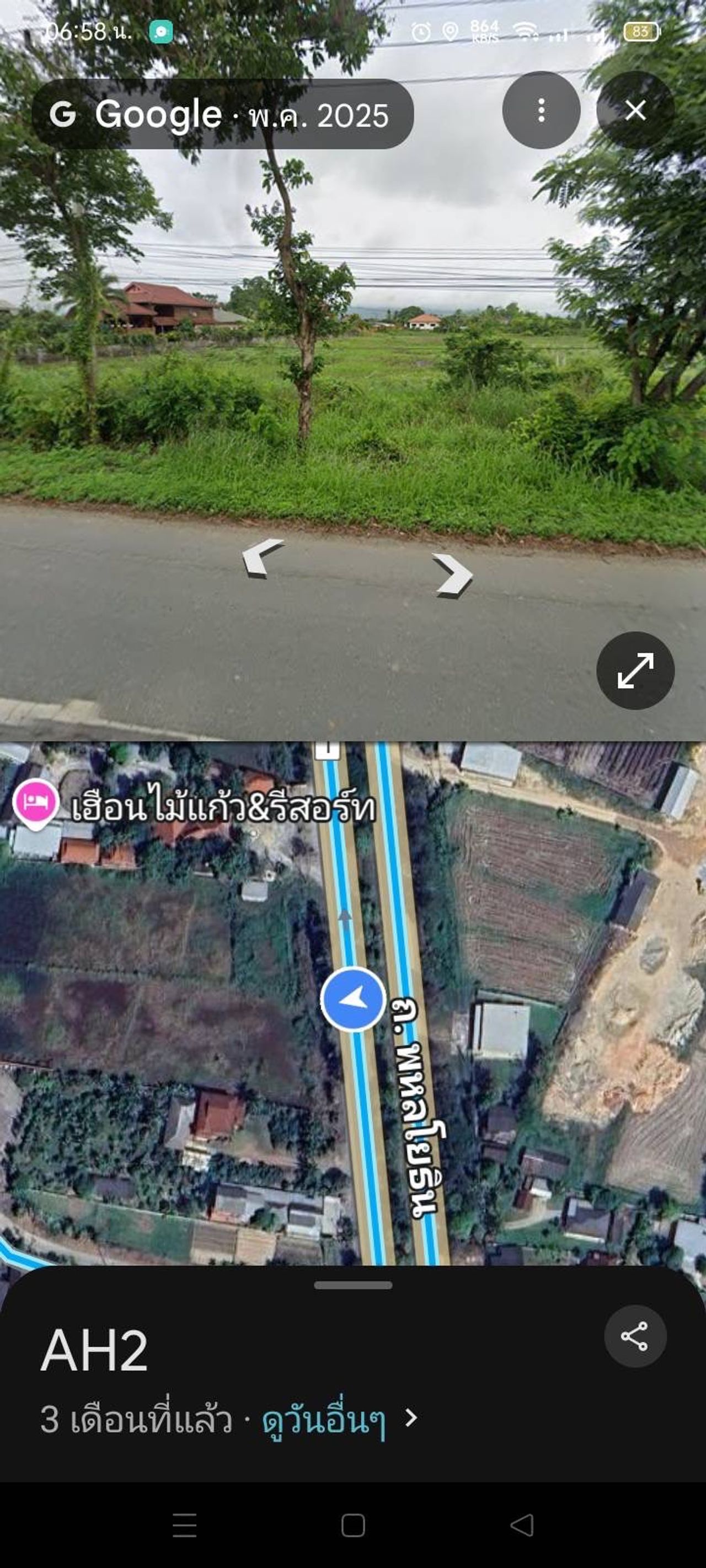Tap the bottom sheet drag handle
Viewport: 706px width, 1568px height.
coord(352,1286)
